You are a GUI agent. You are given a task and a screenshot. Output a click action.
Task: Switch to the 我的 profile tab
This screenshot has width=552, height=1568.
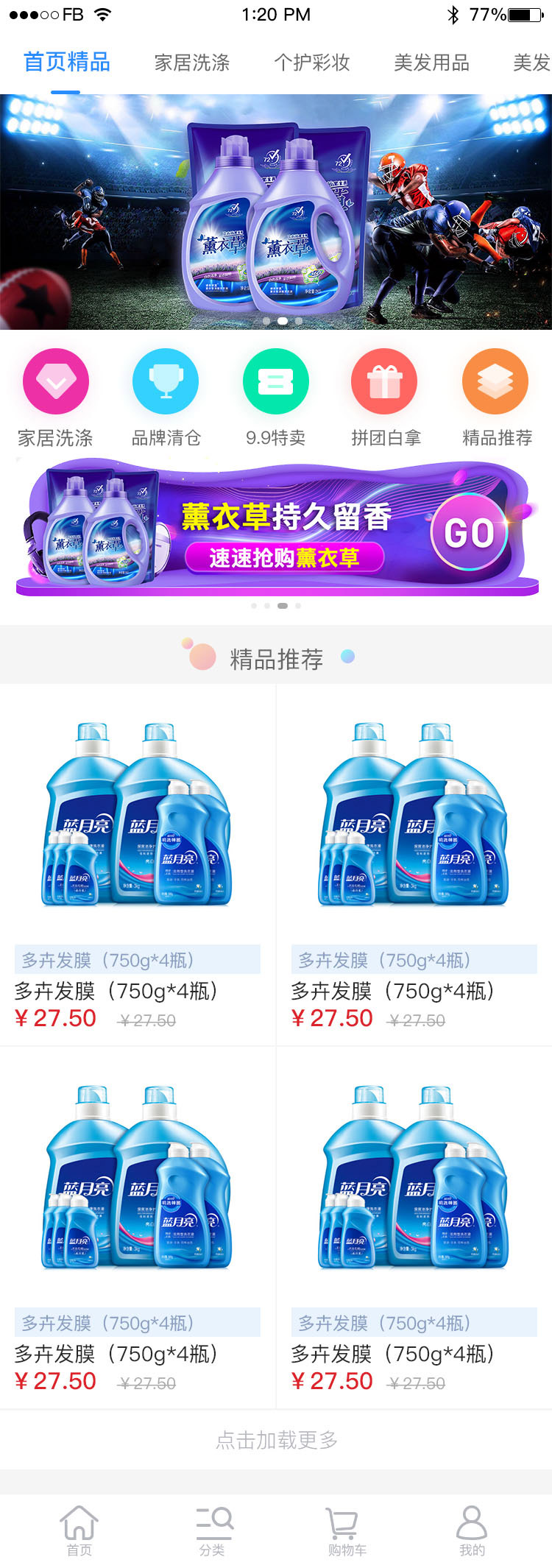(472, 1530)
